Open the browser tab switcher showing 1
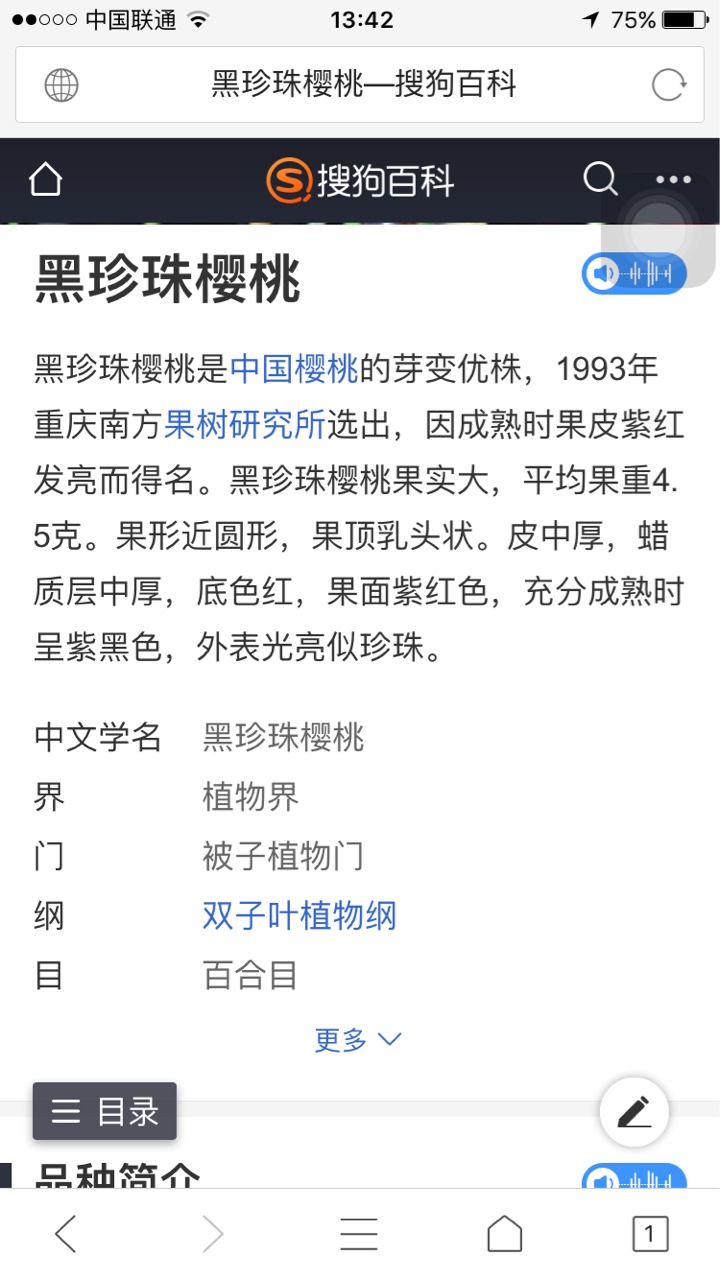720x1280 pixels. 650,1234
